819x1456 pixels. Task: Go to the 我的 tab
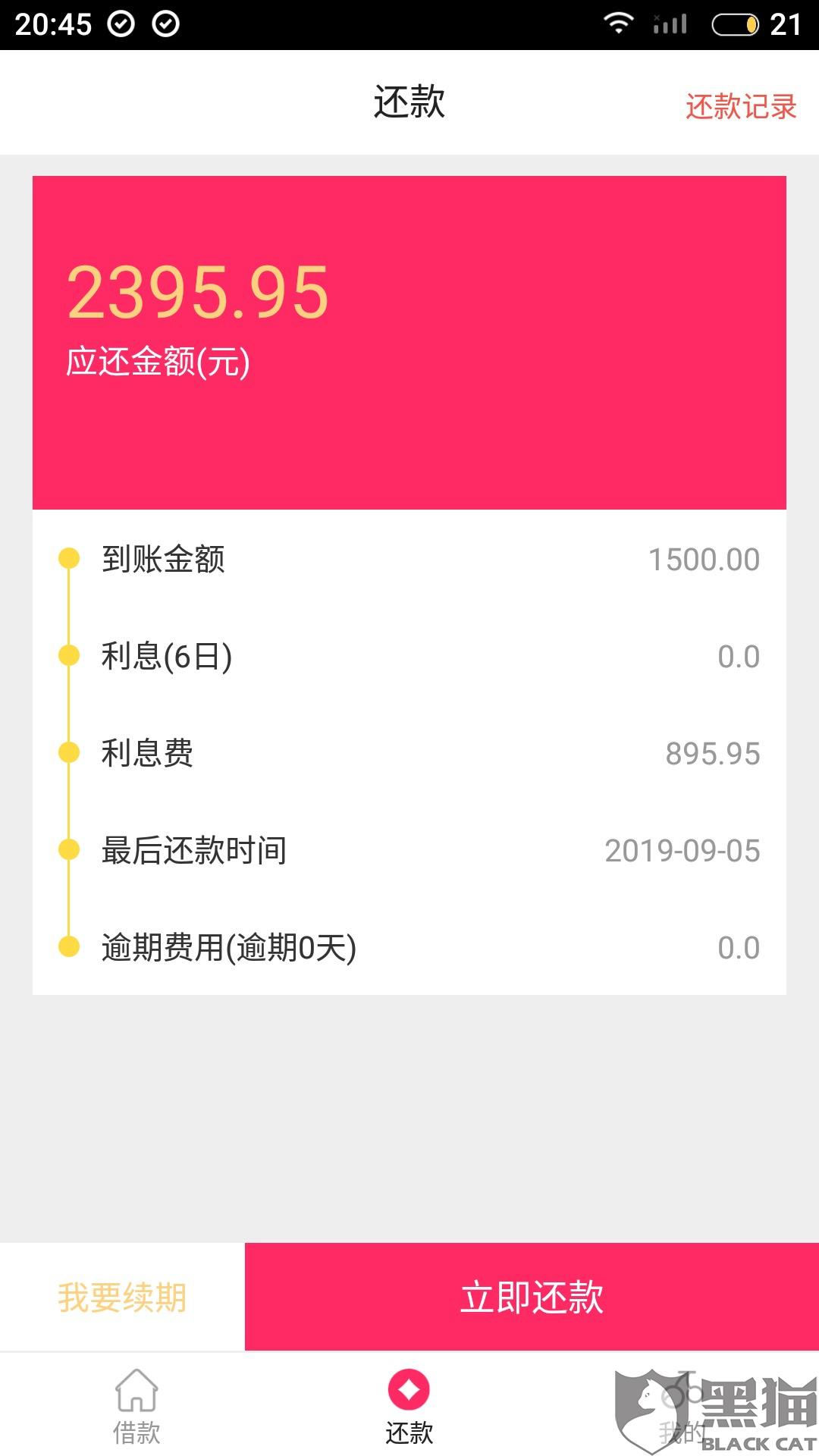(x=681, y=1409)
